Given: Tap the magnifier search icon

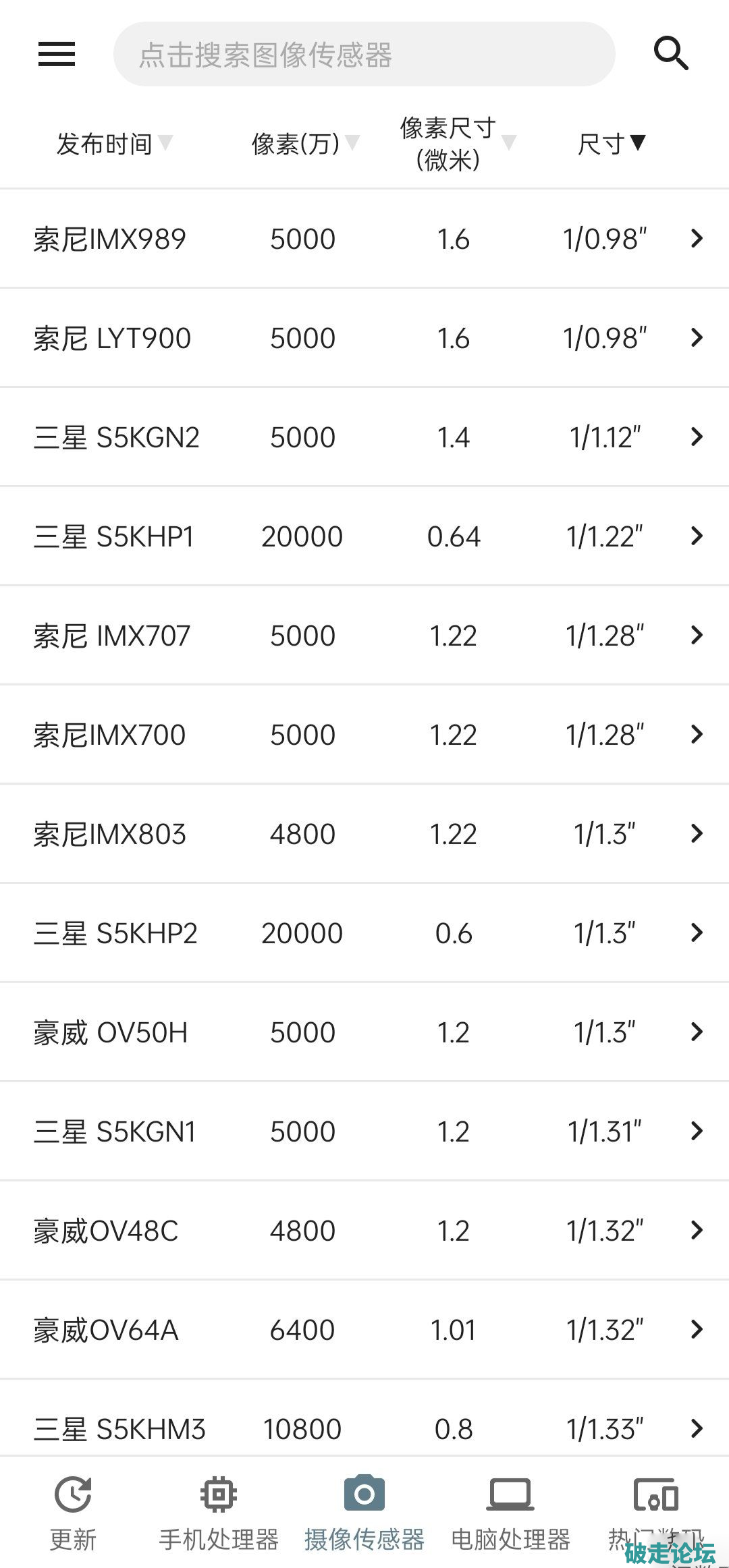Looking at the screenshot, I should pyautogui.click(x=670, y=53).
